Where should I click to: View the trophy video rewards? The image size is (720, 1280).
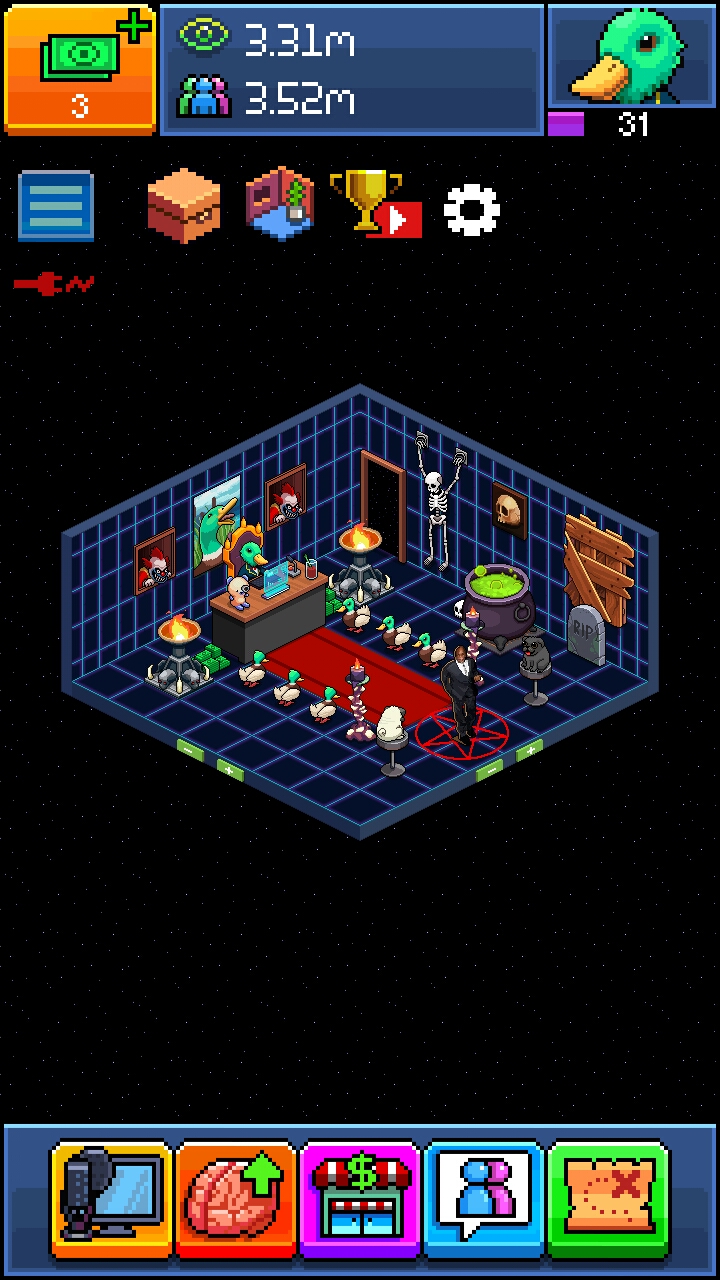click(x=375, y=205)
